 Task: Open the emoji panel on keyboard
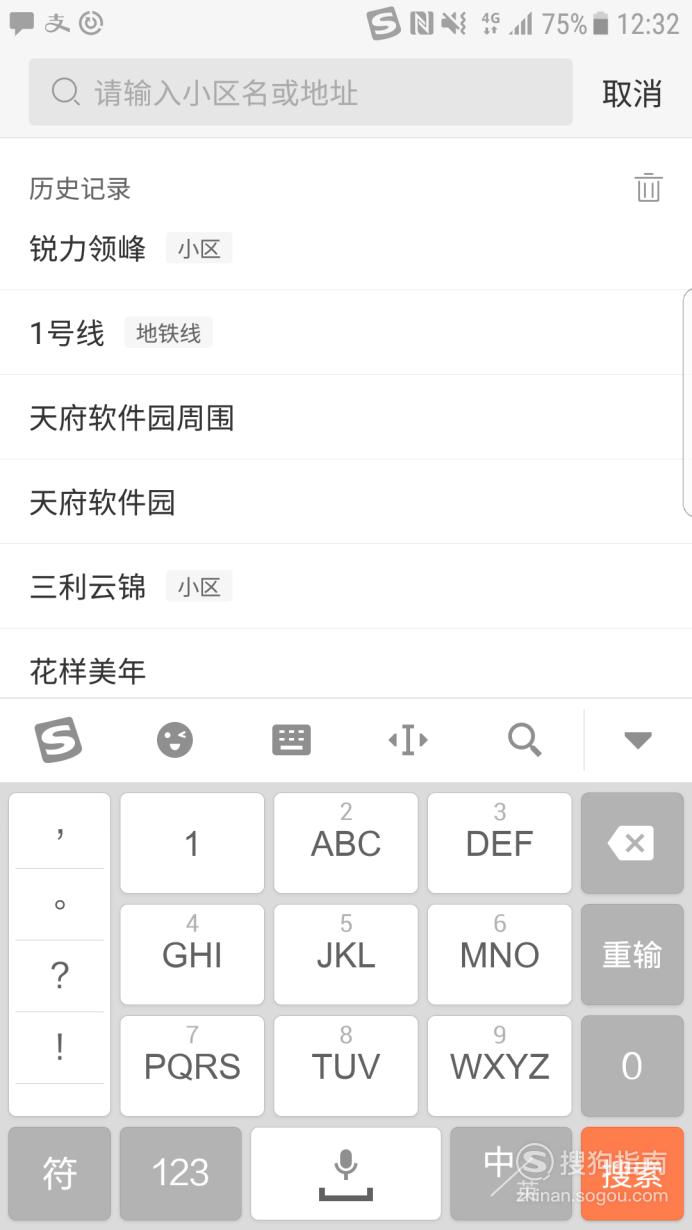click(175, 740)
